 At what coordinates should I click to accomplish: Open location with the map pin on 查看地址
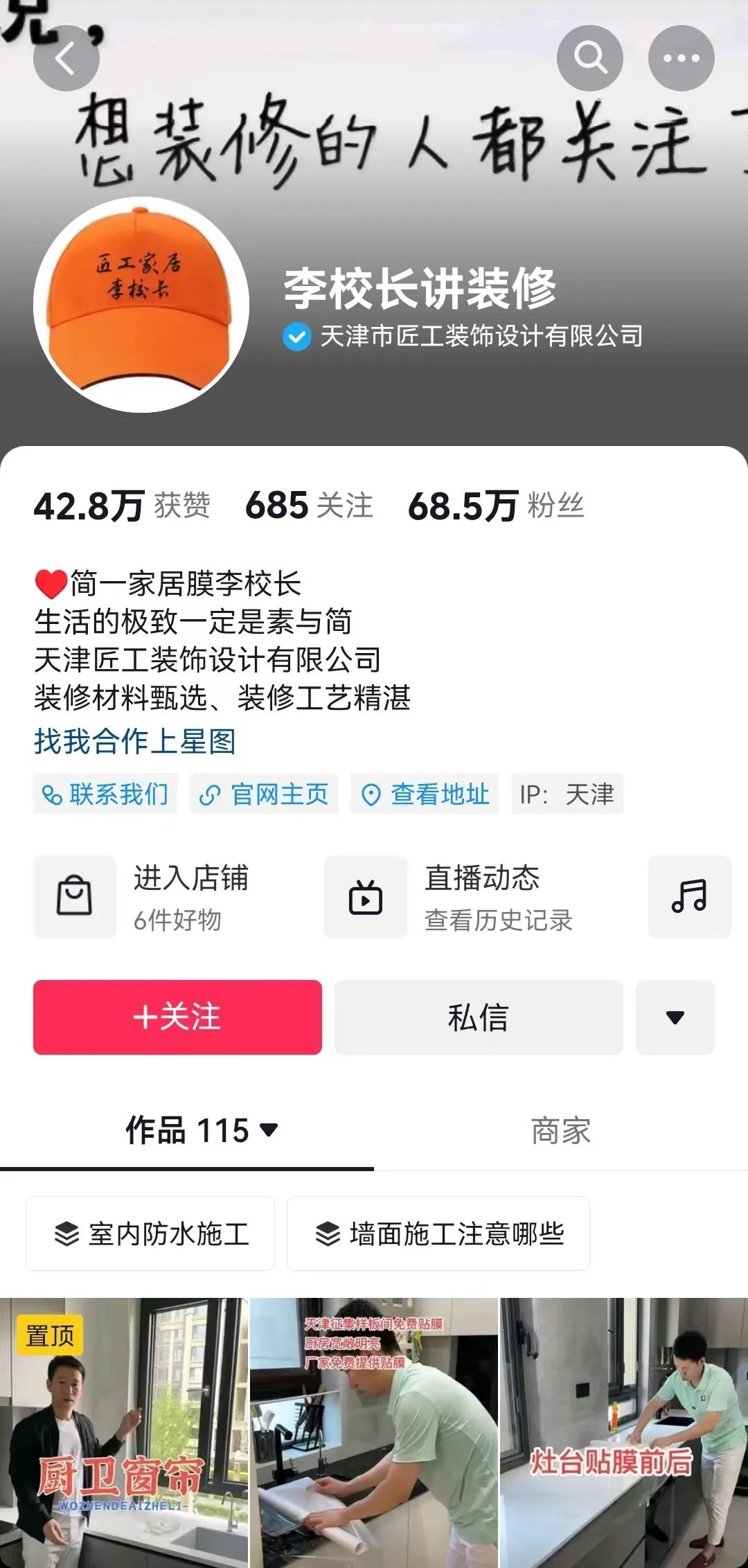(x=371, y=794)
